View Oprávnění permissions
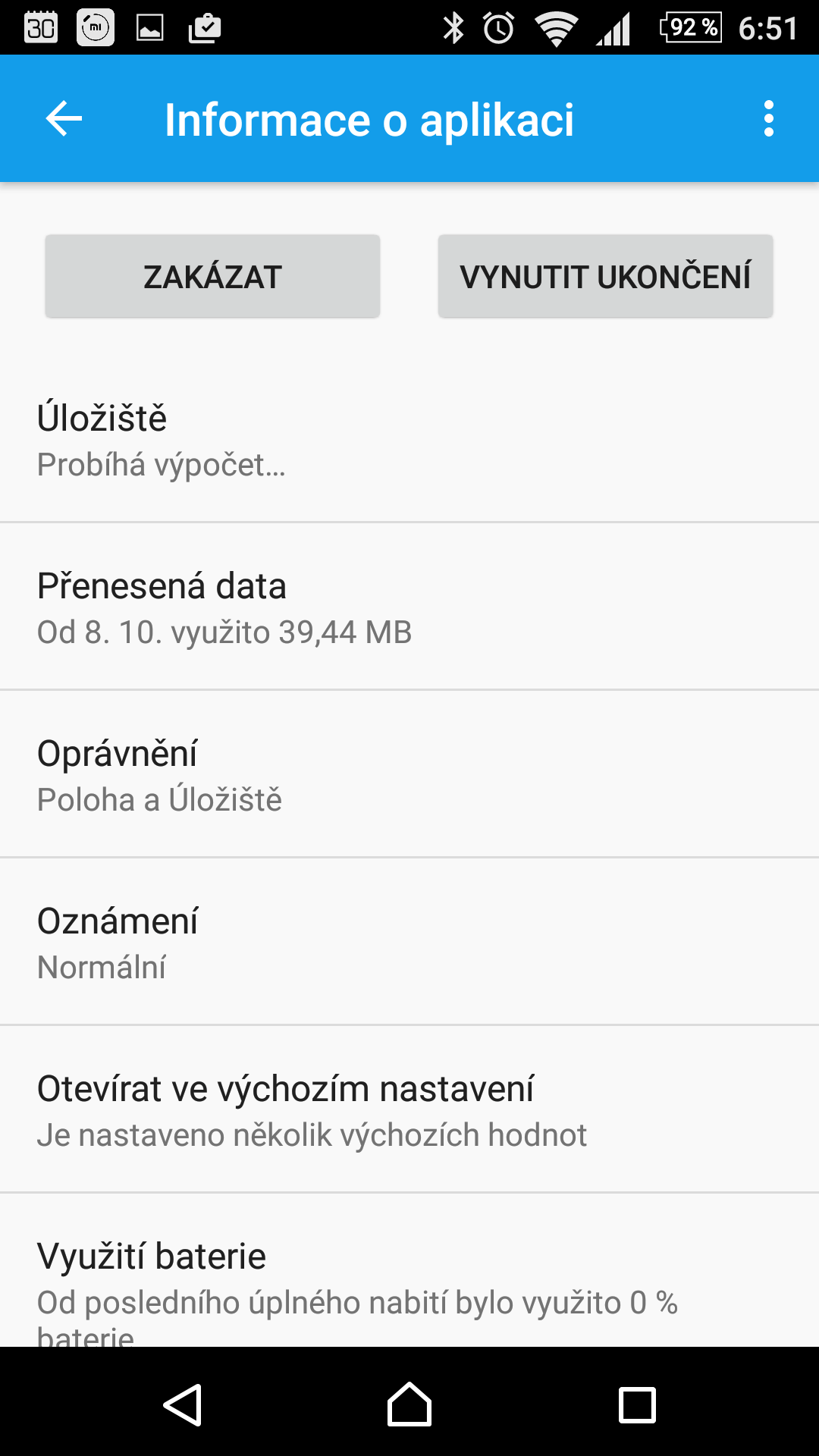The width and height of the screenshot is (819, 1456). 409,774
